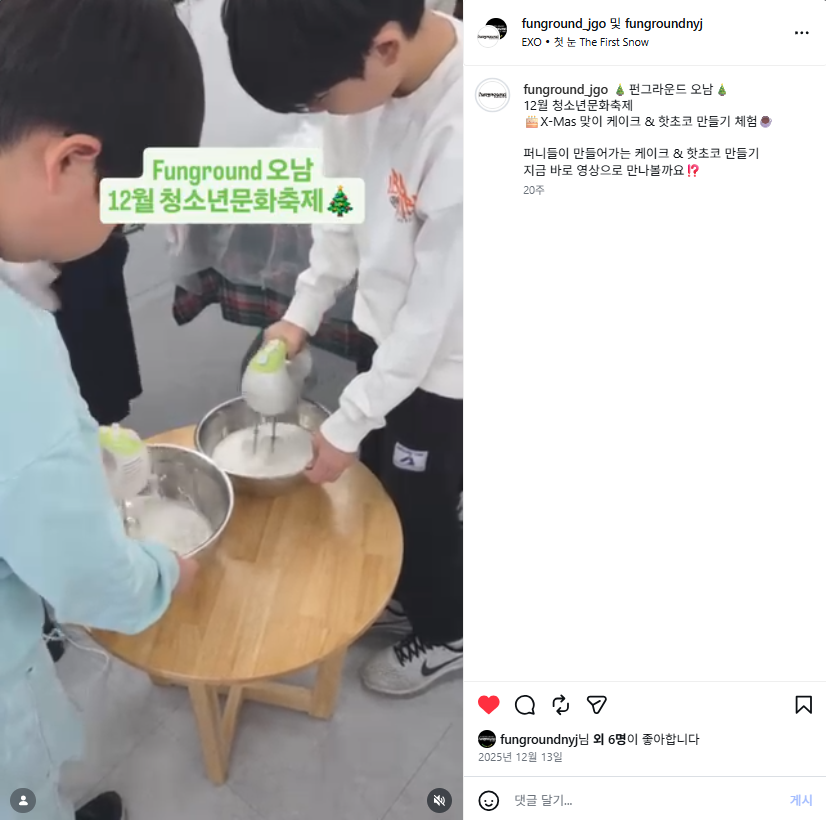Screen dimensions: 826x820
Task: Unmute the video sound
Action: tap(439, 801)
